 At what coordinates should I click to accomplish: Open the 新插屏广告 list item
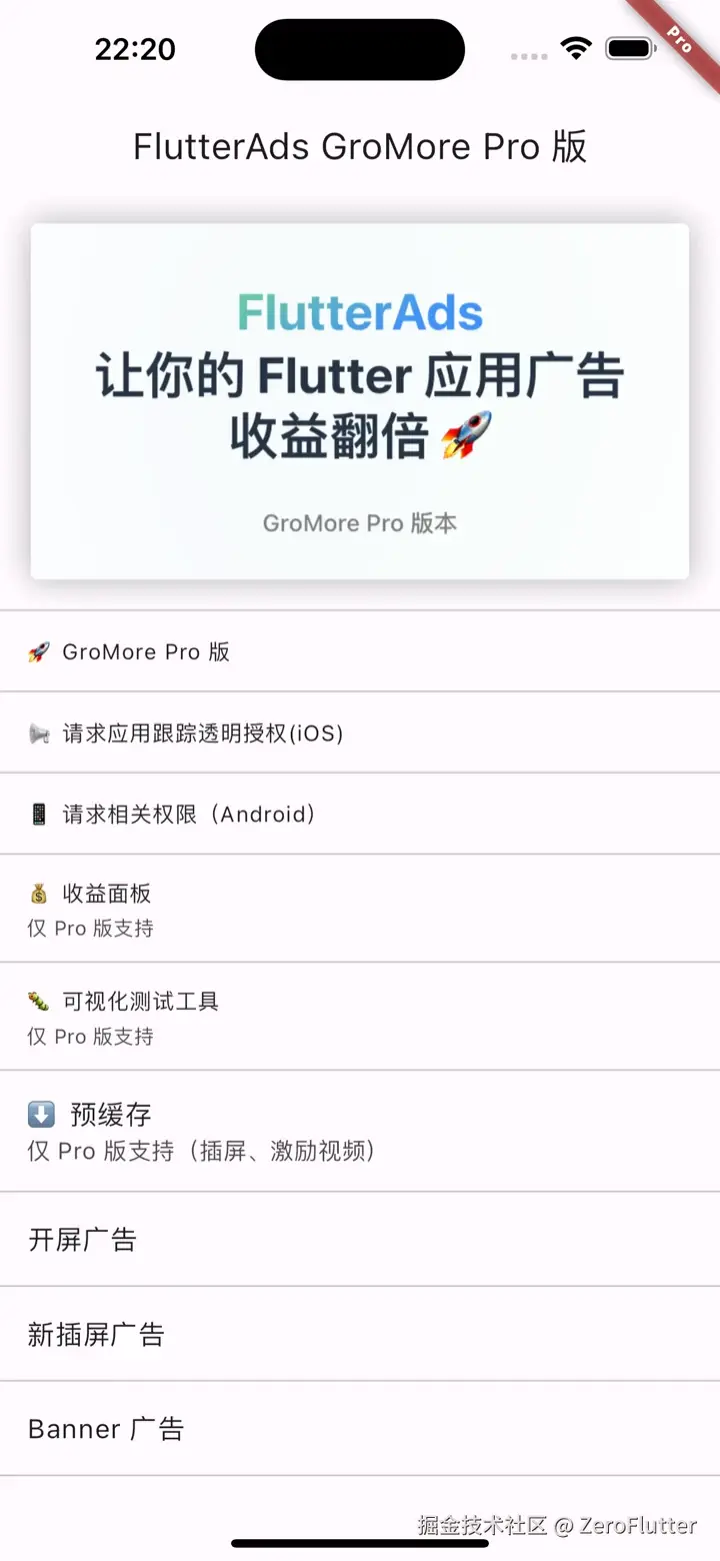(360, 1334)
